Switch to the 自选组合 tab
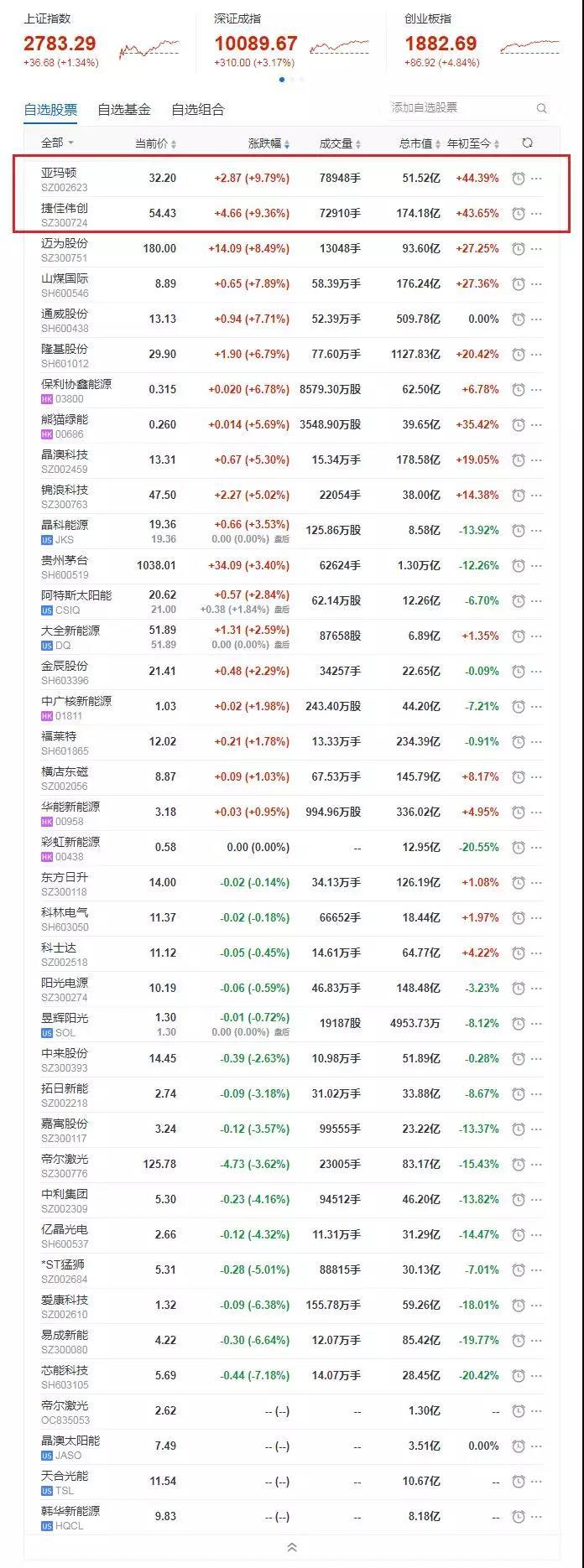584x1568 pixels. [x=198, y=110]
